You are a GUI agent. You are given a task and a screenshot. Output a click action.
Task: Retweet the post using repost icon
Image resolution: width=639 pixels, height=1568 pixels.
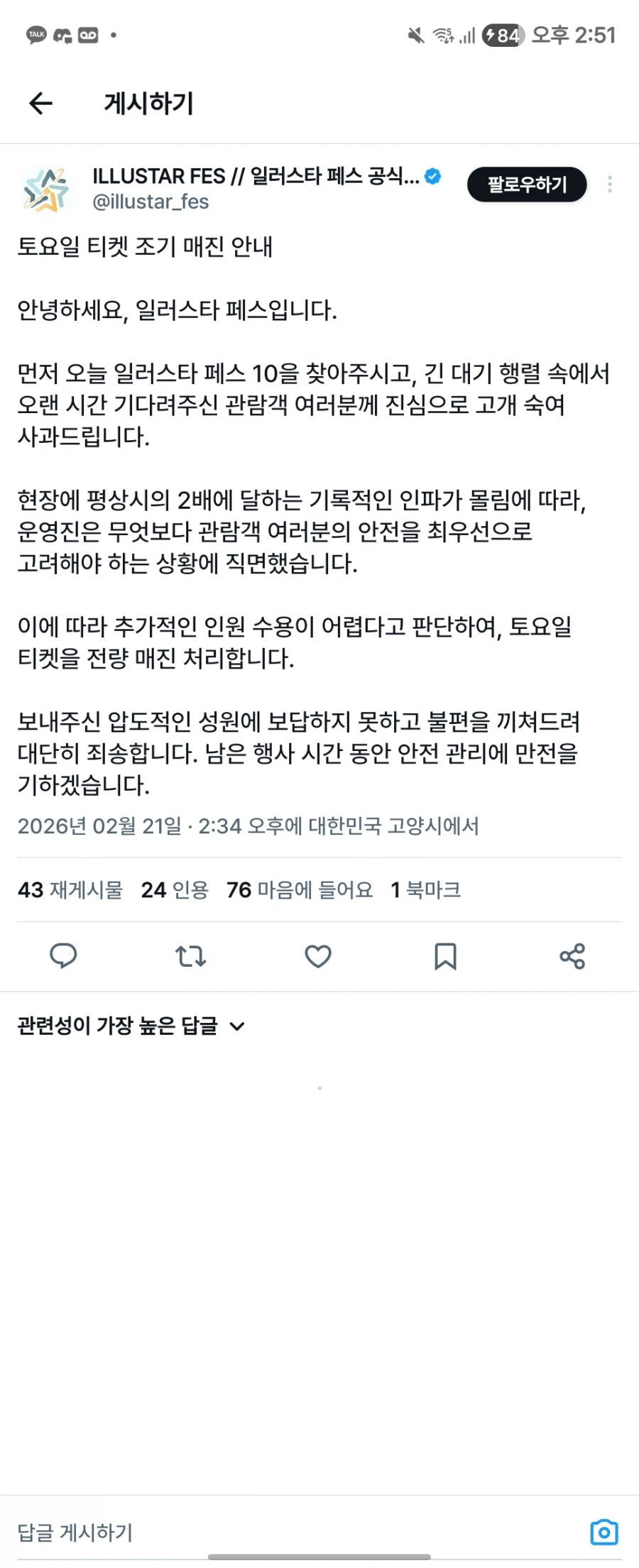pyautogui.click(x=190, y=956)
